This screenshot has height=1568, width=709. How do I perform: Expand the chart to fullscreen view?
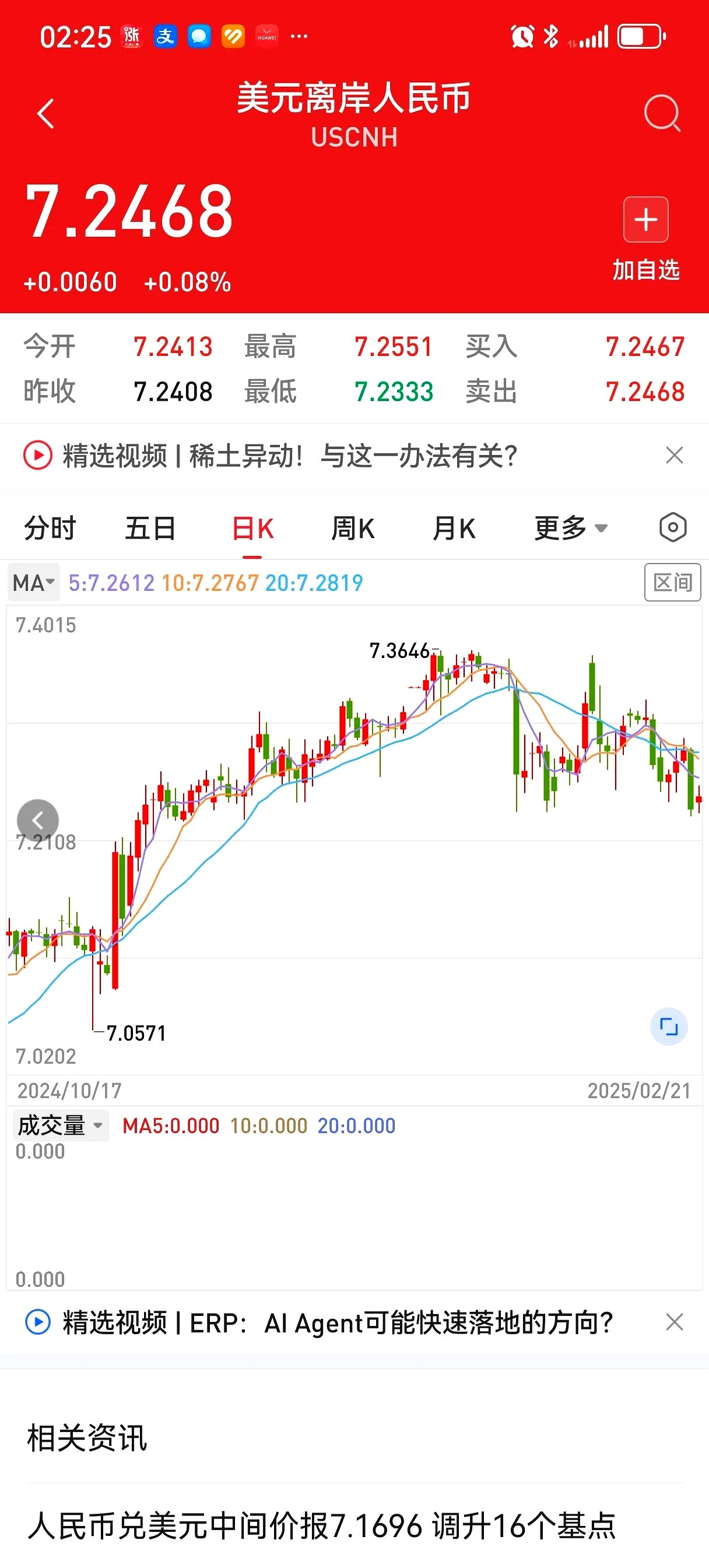668,1027
